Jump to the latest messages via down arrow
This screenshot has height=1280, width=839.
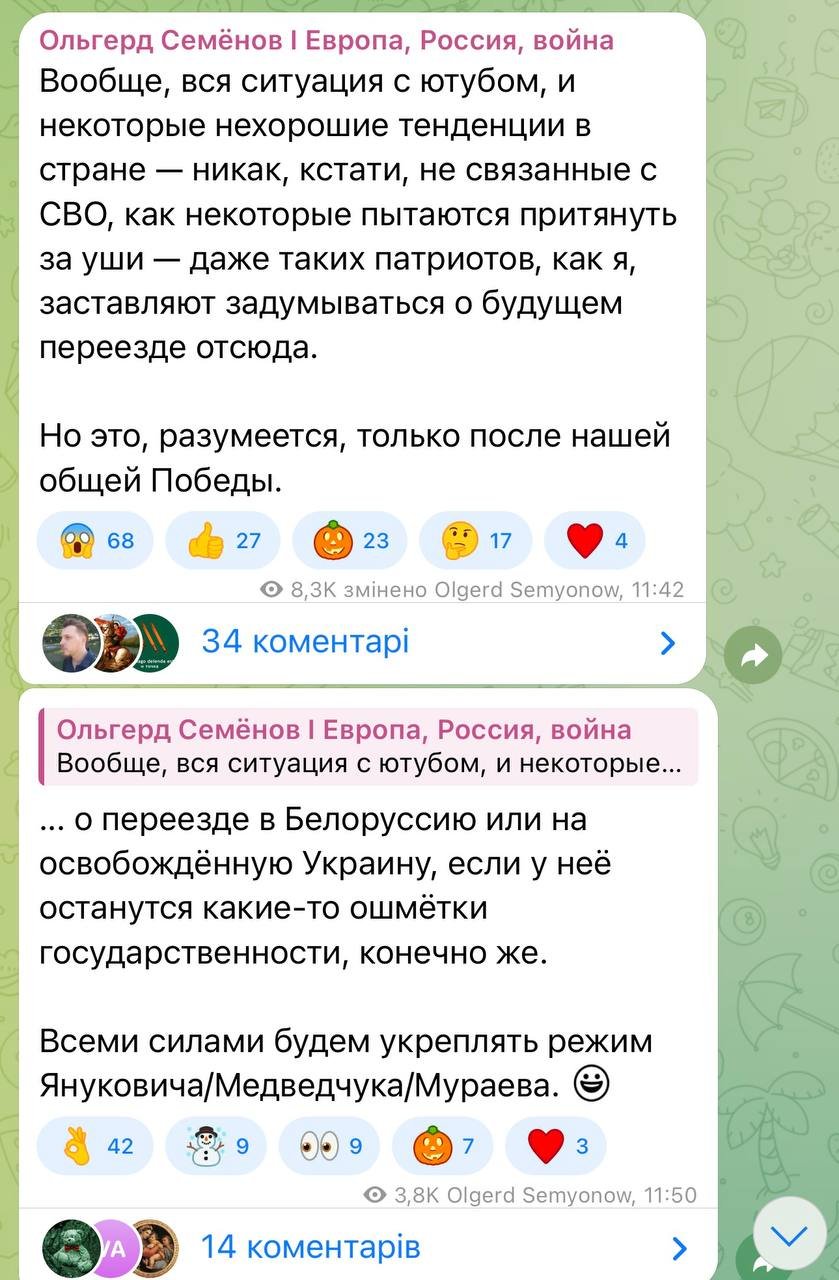pos(790,1238)
